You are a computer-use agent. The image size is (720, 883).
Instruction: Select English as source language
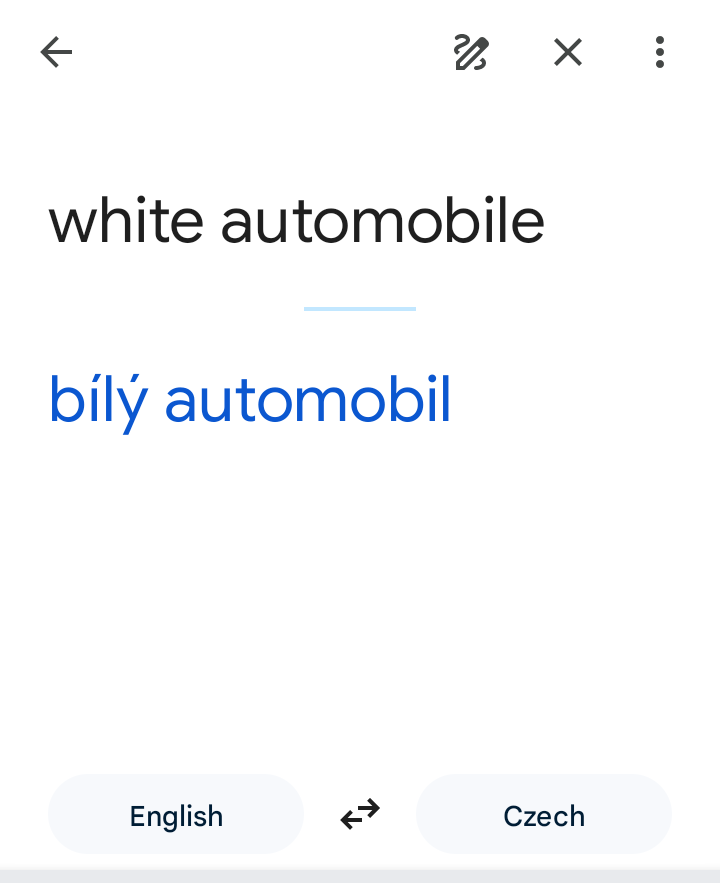pyautogui.click(x=176, y=815)
